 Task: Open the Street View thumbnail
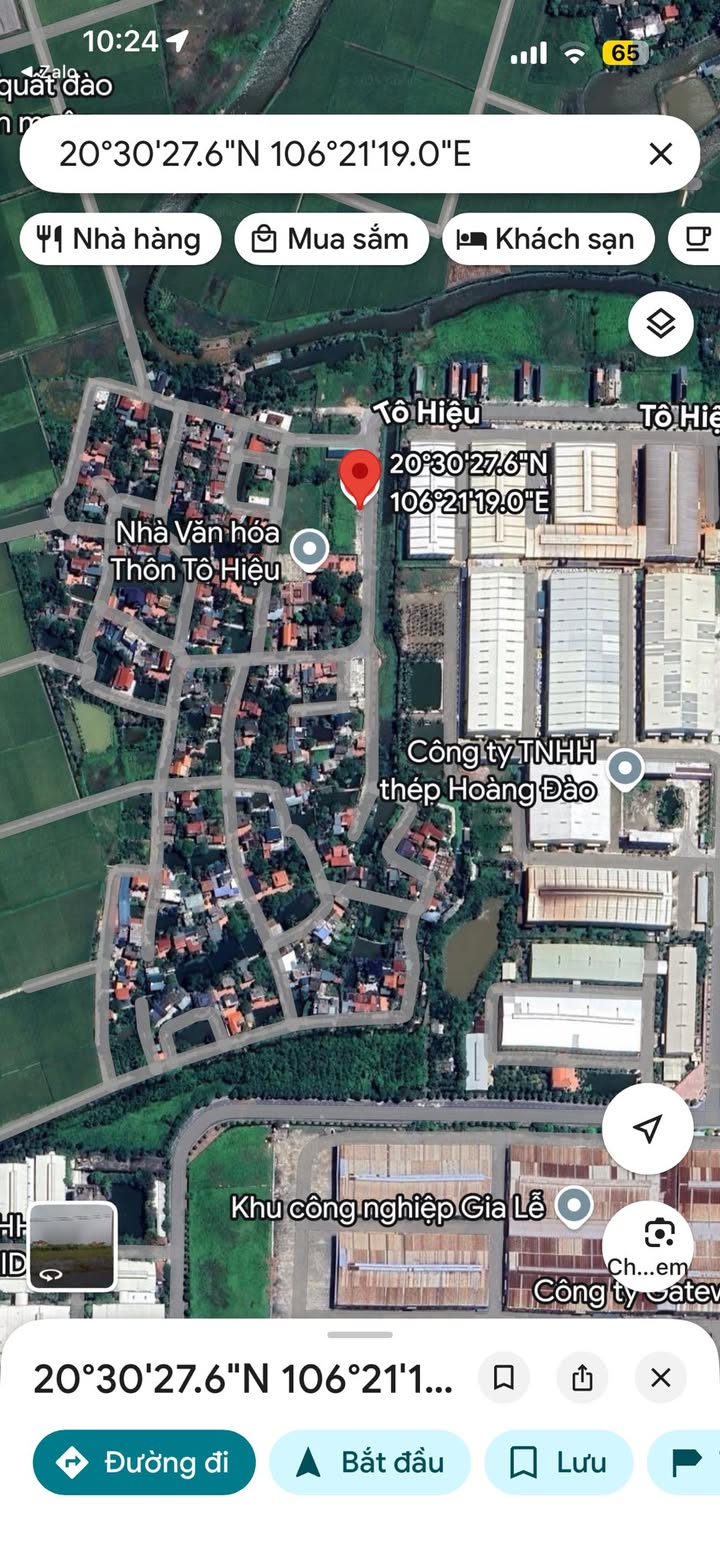tap(72, 1246)
